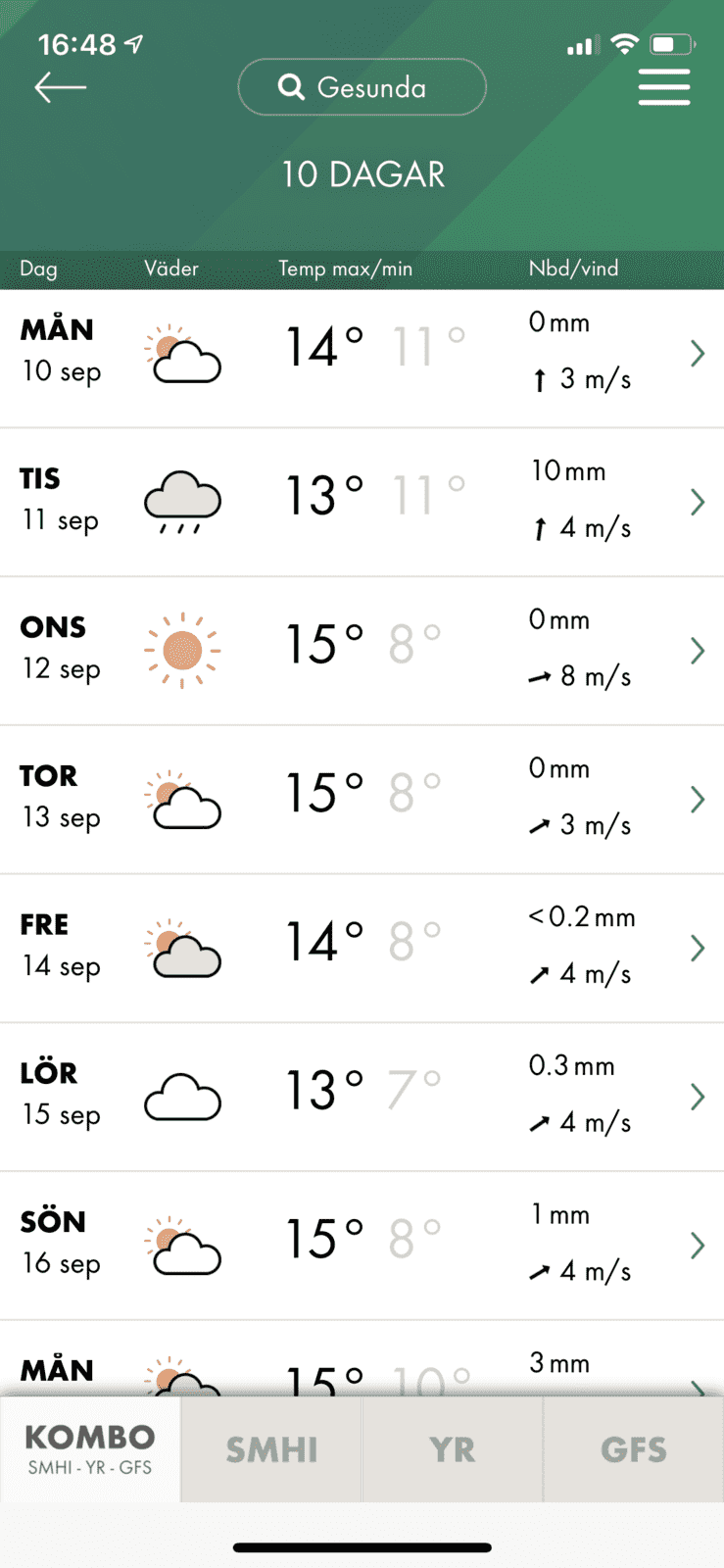Switch to the KOMBO forecast tab
Viewport: 724px width, 1568px height.
point(90,1448)
